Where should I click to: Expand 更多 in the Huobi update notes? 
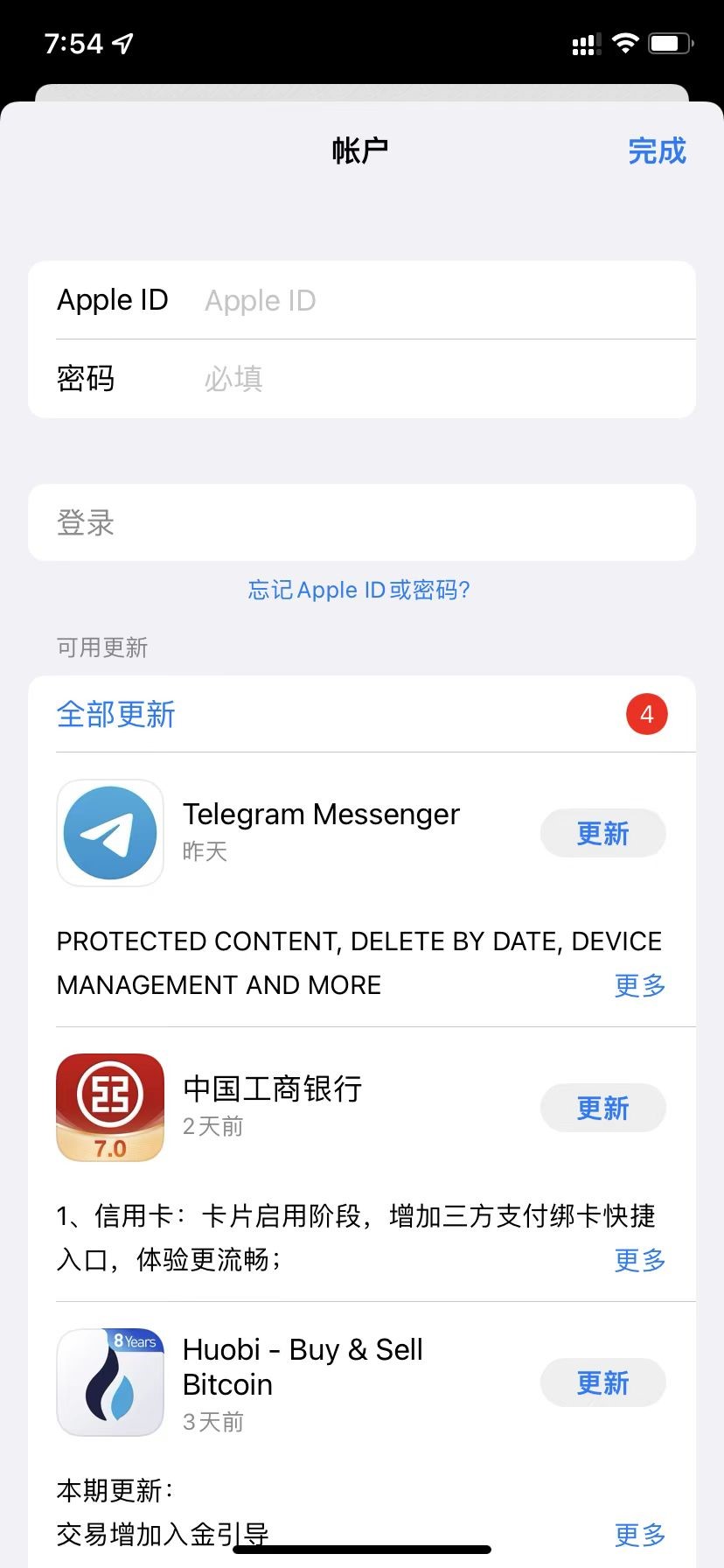(x=640, y=1534)
